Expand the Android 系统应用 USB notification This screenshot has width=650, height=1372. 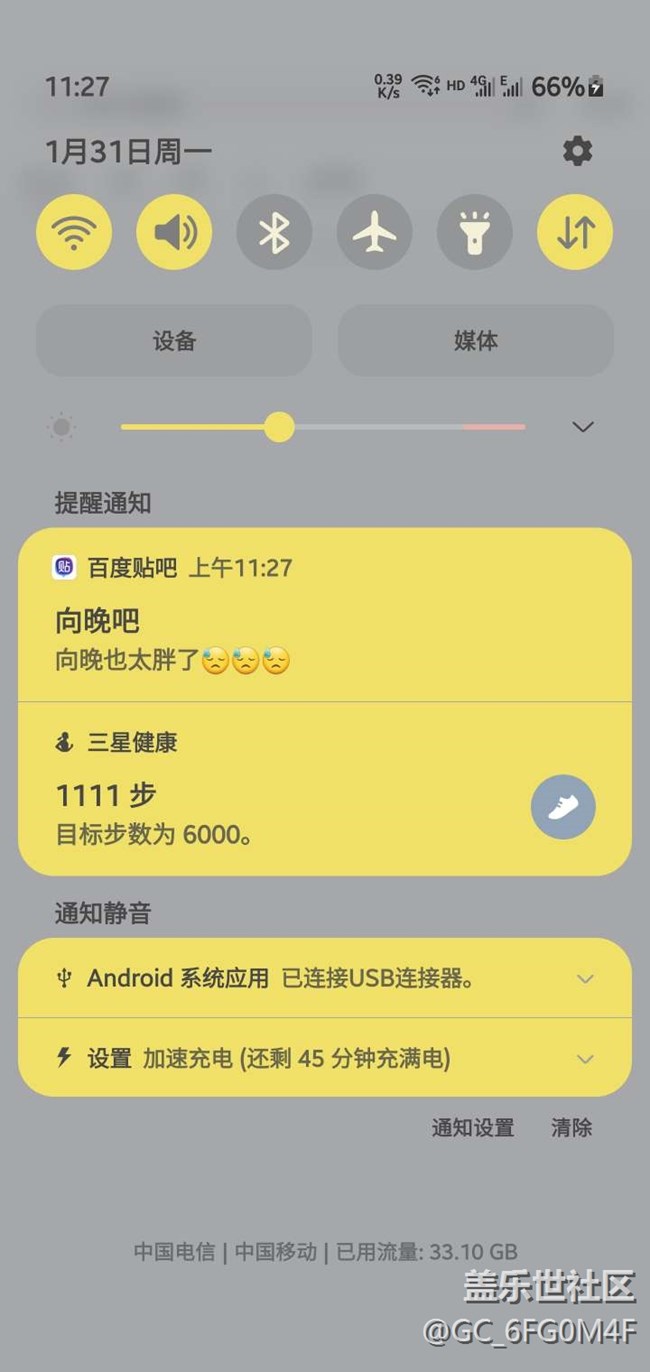pyautogui.click(x=585, y=979)
